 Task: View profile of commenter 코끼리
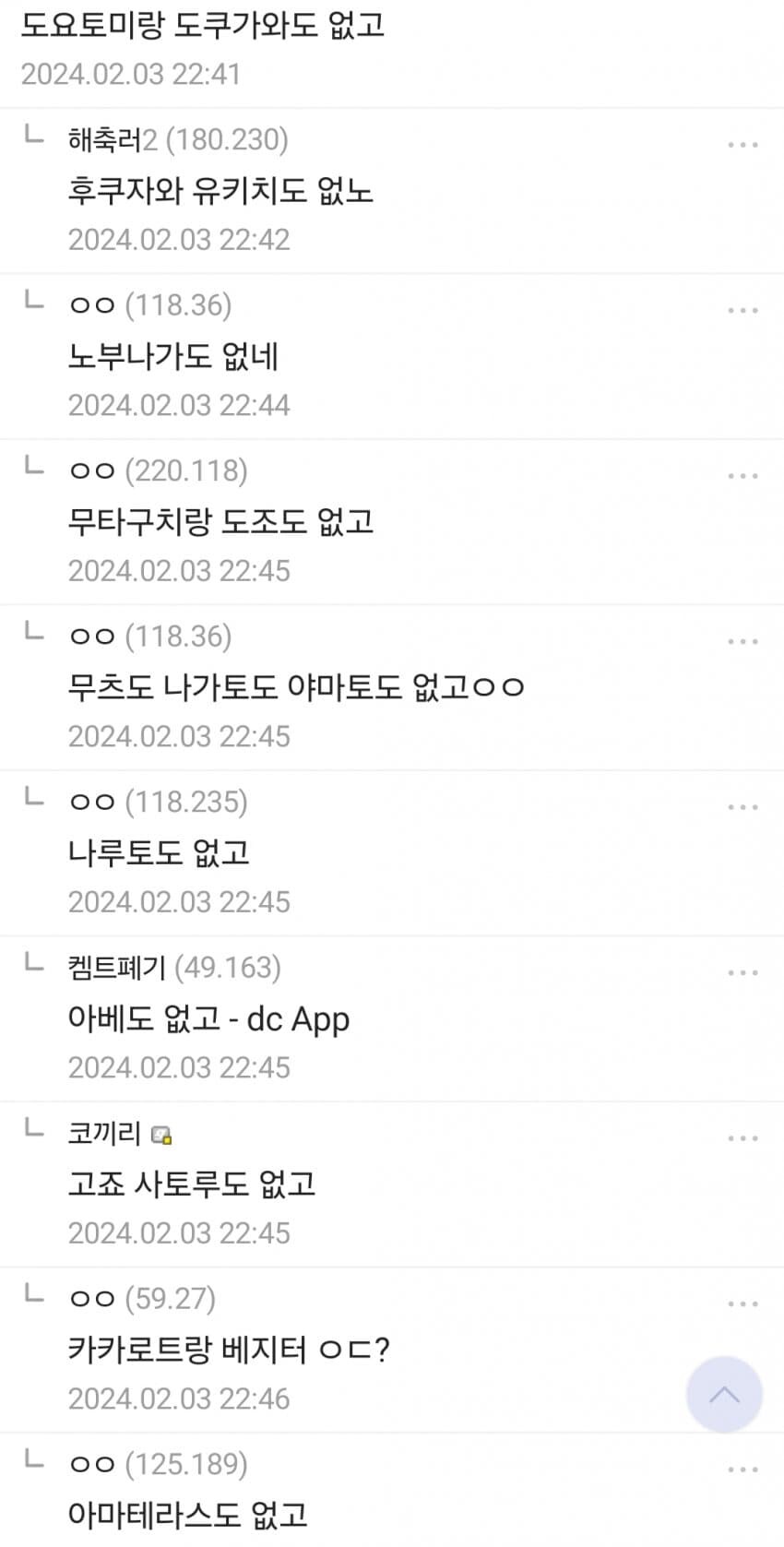pos(104,1133)
